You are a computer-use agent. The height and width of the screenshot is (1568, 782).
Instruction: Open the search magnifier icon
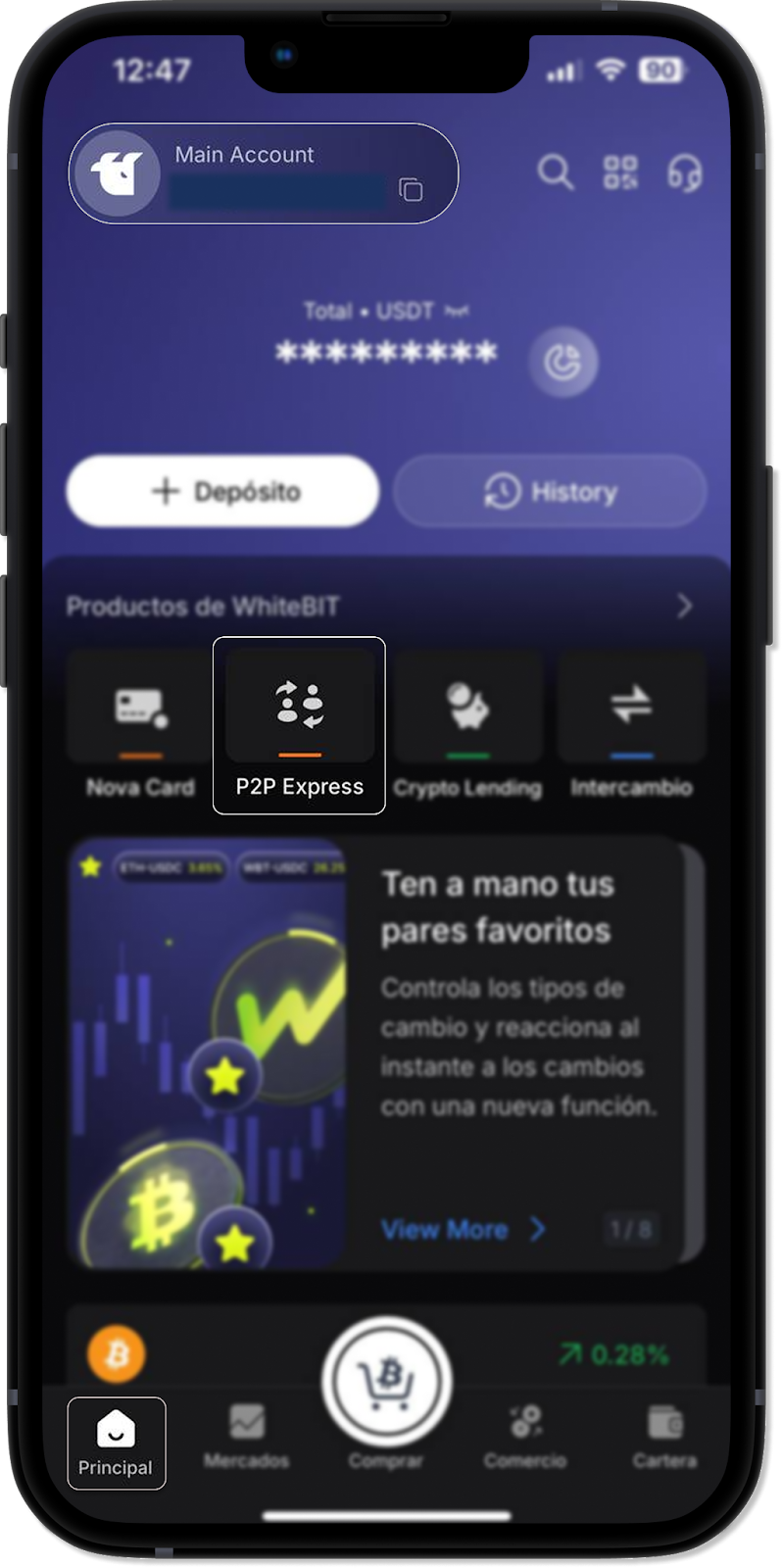coord(555,172)
